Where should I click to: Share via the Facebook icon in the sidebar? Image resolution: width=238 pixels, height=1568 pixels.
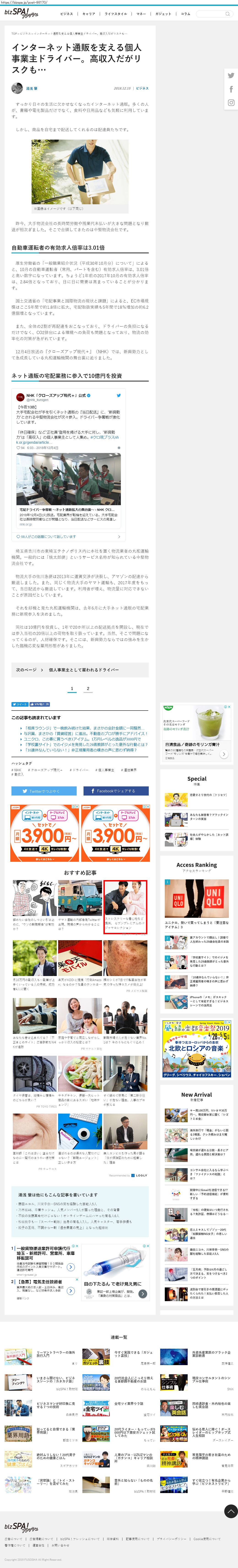point(231,89)
